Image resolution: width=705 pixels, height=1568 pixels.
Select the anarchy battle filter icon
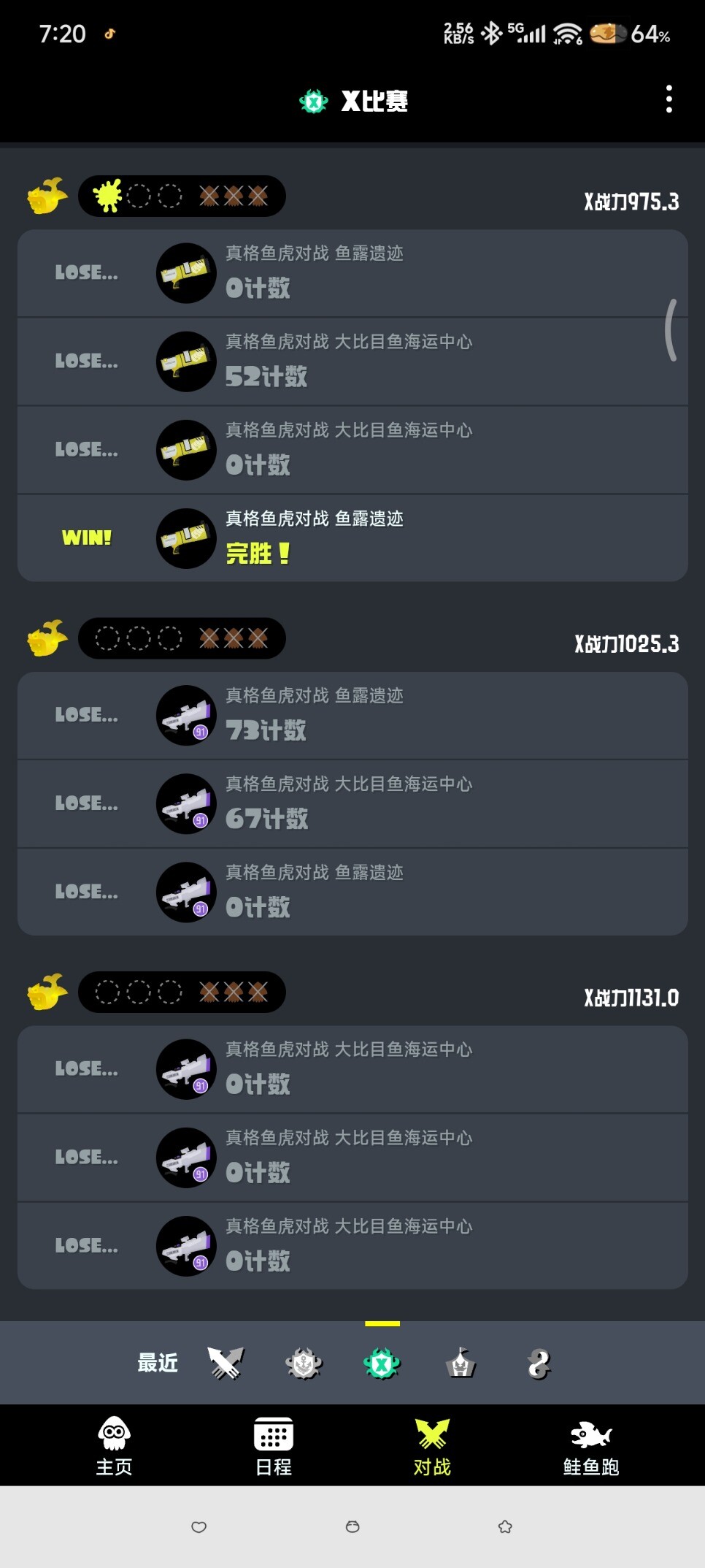coord(304,1363)
